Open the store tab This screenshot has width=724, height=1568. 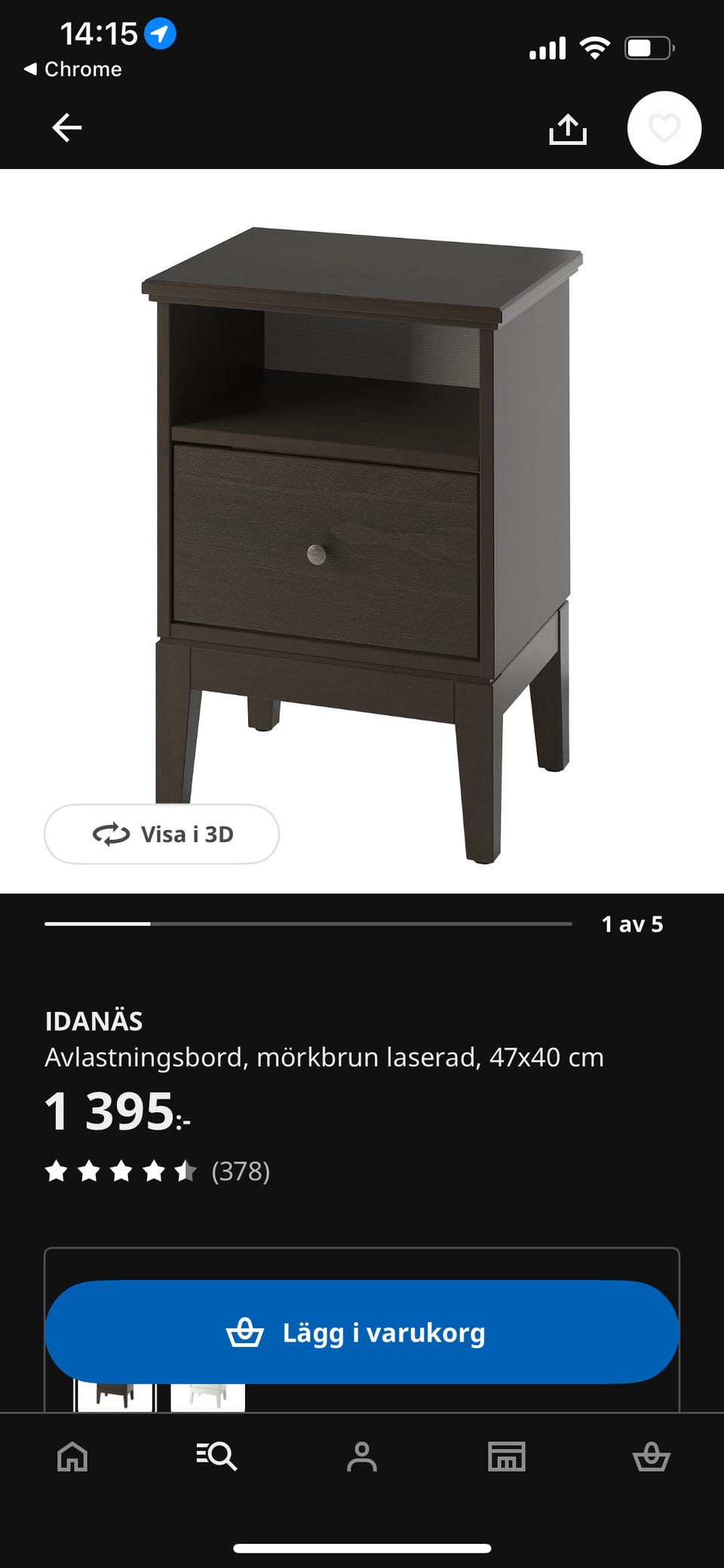pos(507,1457)
